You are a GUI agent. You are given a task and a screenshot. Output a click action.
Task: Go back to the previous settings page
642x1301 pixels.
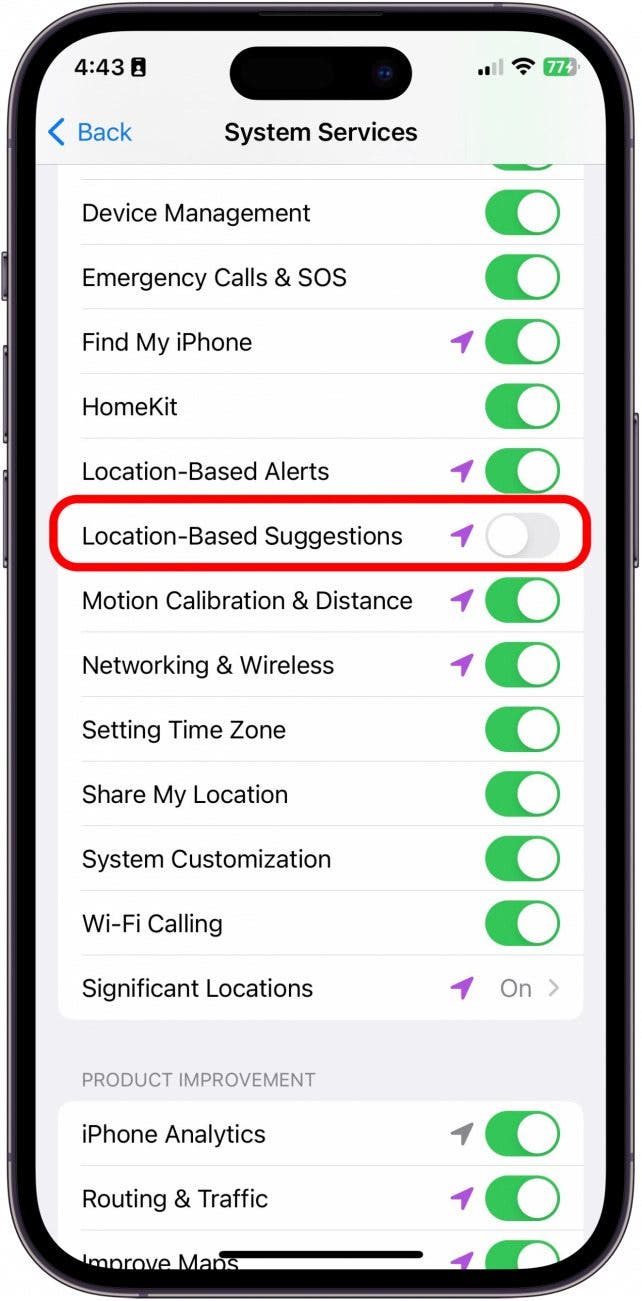(x=90, y=132)
